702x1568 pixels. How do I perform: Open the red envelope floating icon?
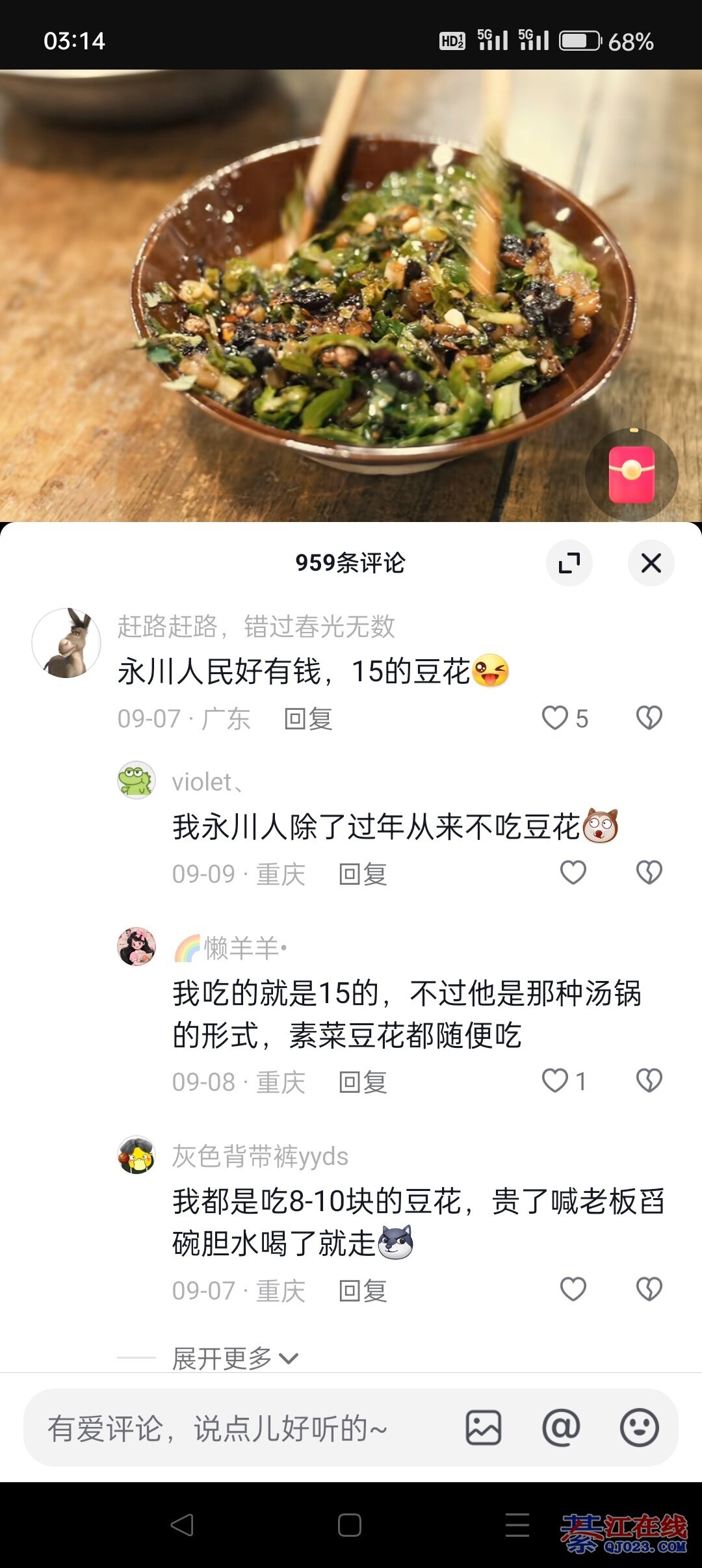tap(631, 475)
